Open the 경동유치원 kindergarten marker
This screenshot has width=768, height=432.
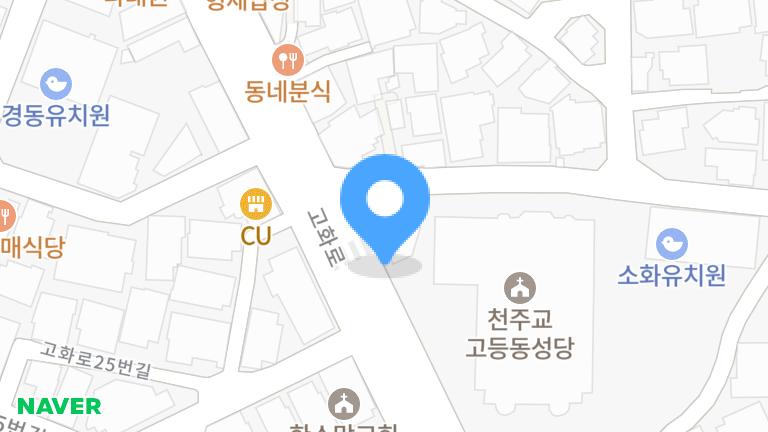tap(54, 83)
